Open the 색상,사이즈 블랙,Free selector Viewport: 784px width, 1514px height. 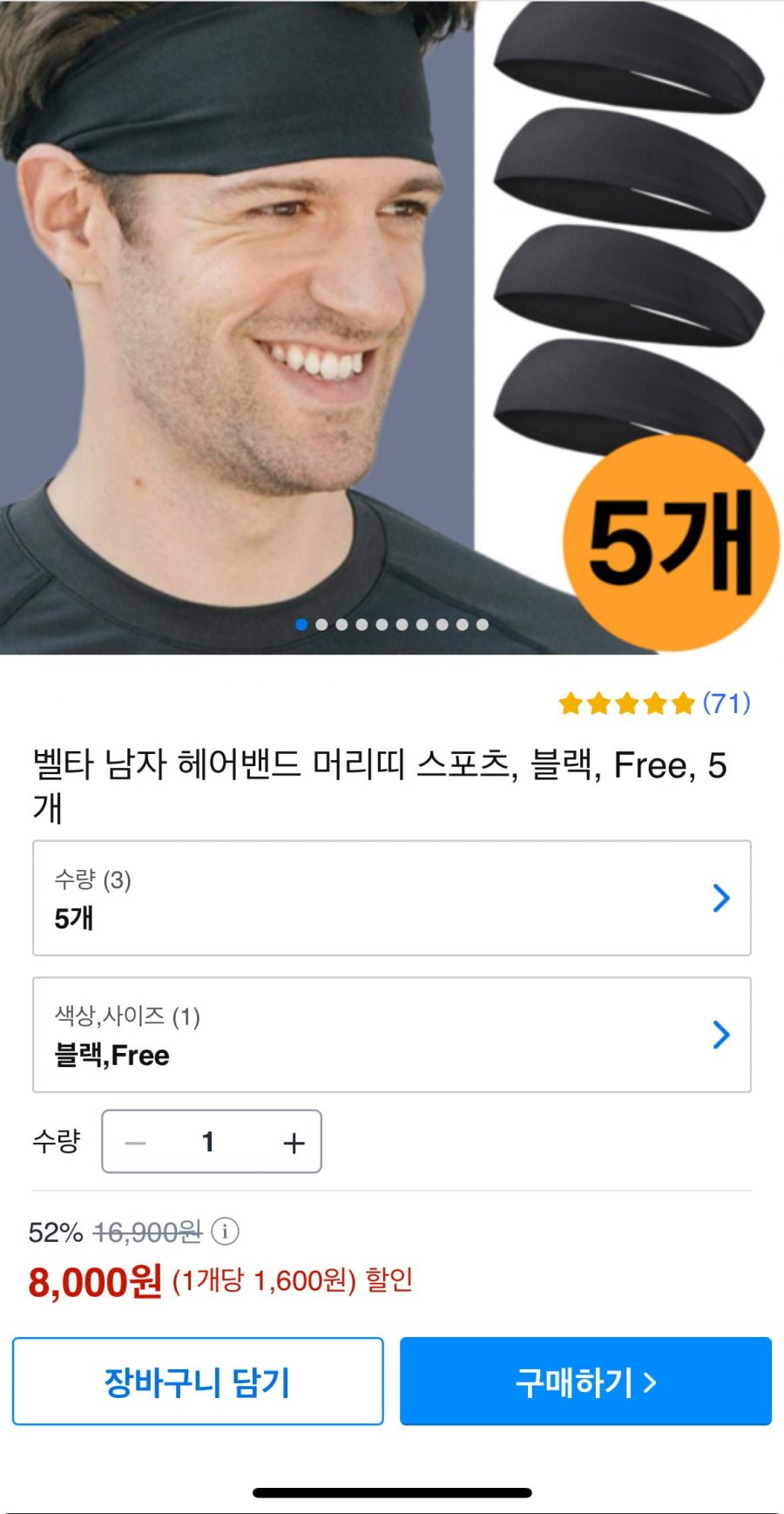coord(391,1035)
